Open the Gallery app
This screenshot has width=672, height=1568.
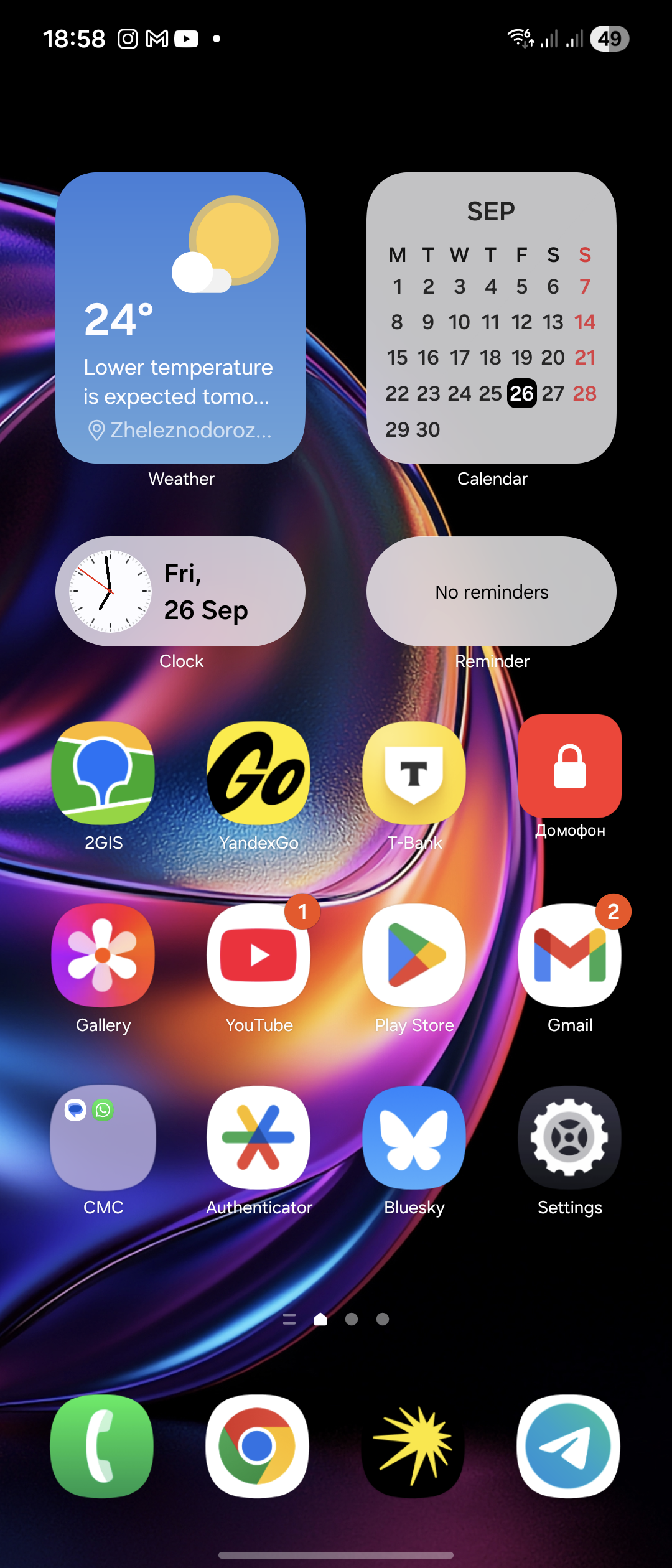103,955
